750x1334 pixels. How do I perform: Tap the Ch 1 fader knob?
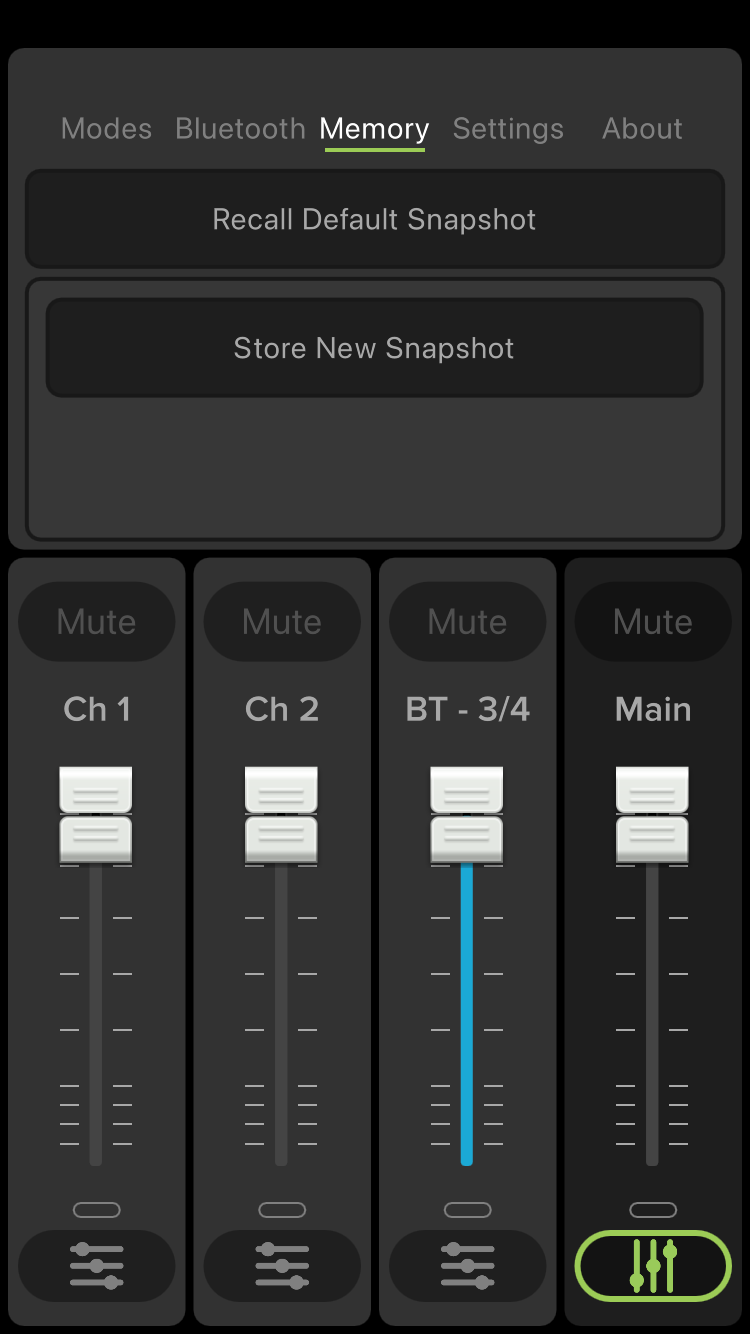(96, 815)
